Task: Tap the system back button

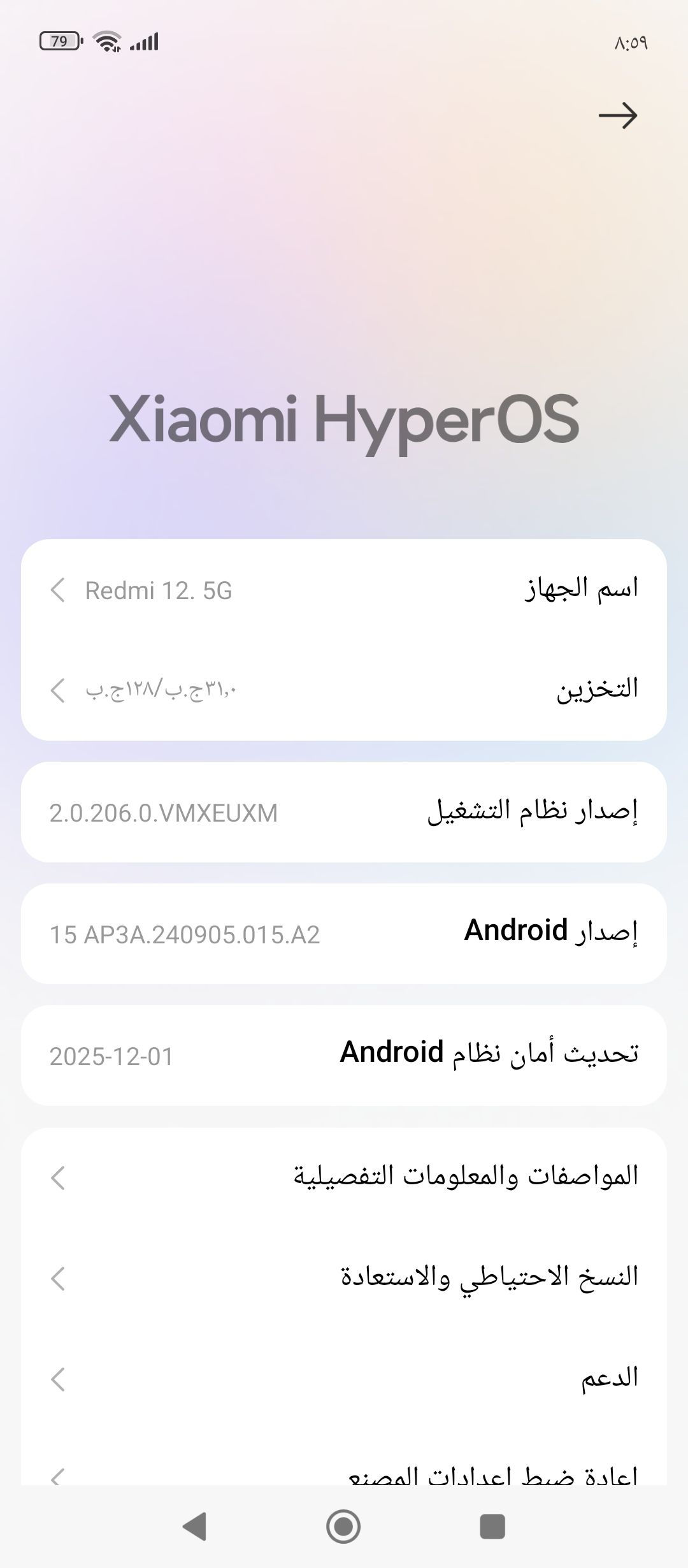Action: (194, 1527)
